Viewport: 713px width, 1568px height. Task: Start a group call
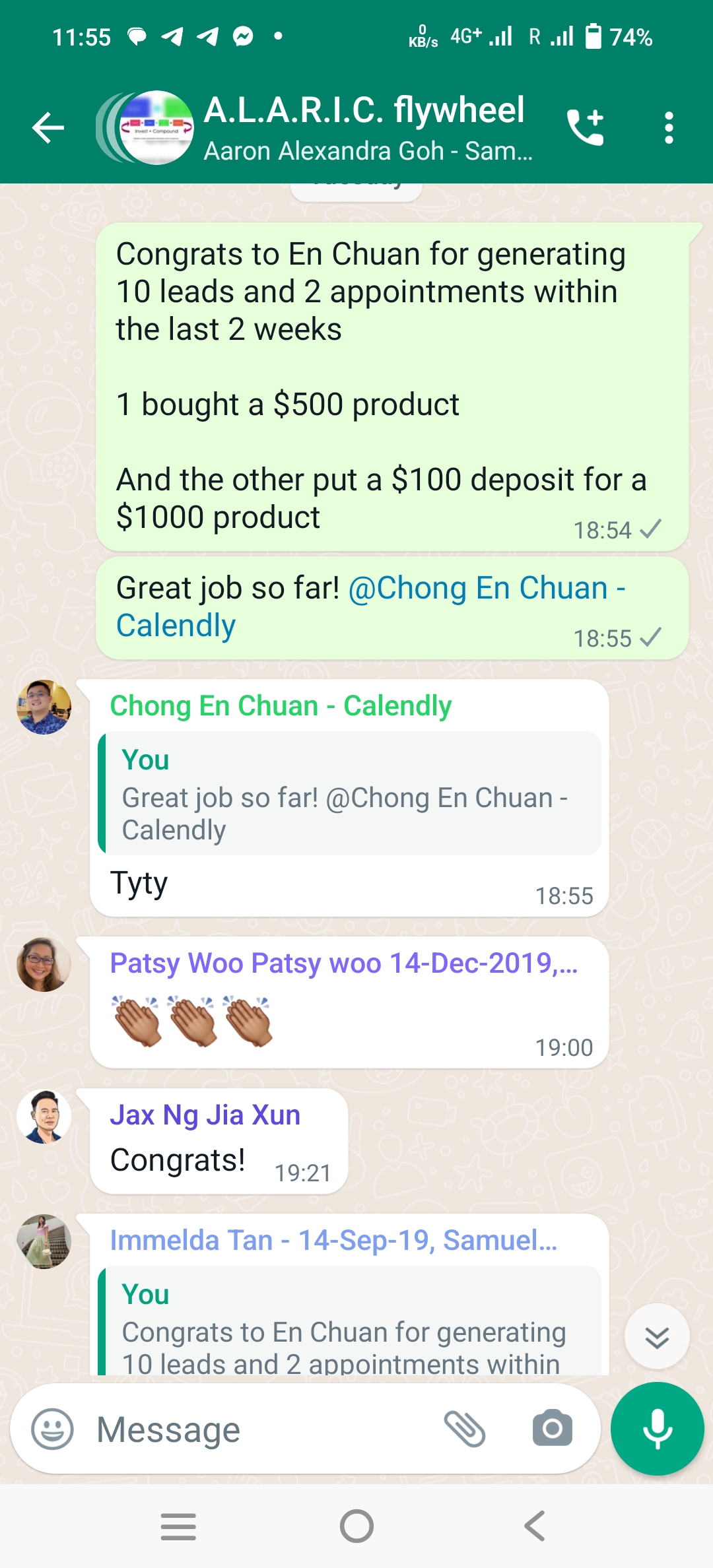[x=585, y=127]
